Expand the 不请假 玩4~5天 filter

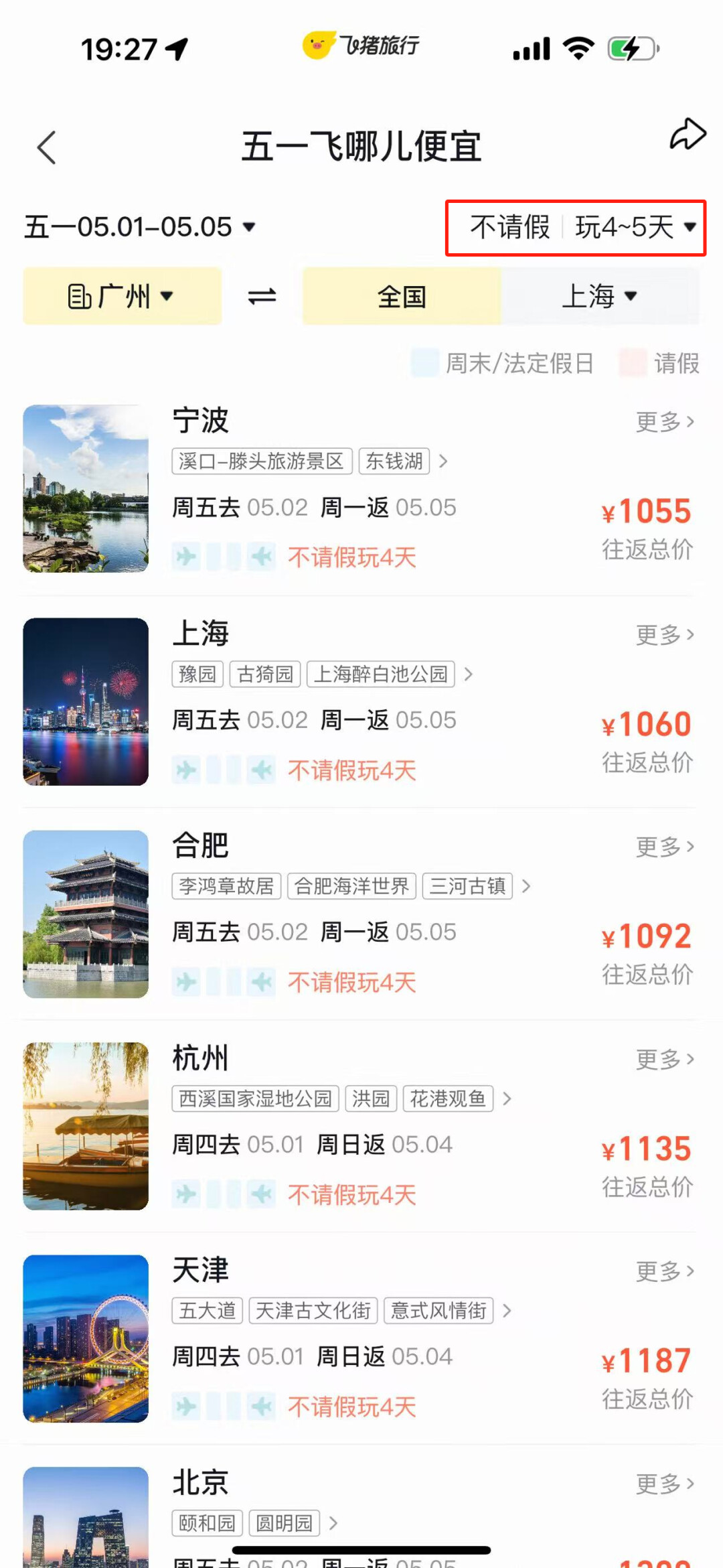click(576, 228)
